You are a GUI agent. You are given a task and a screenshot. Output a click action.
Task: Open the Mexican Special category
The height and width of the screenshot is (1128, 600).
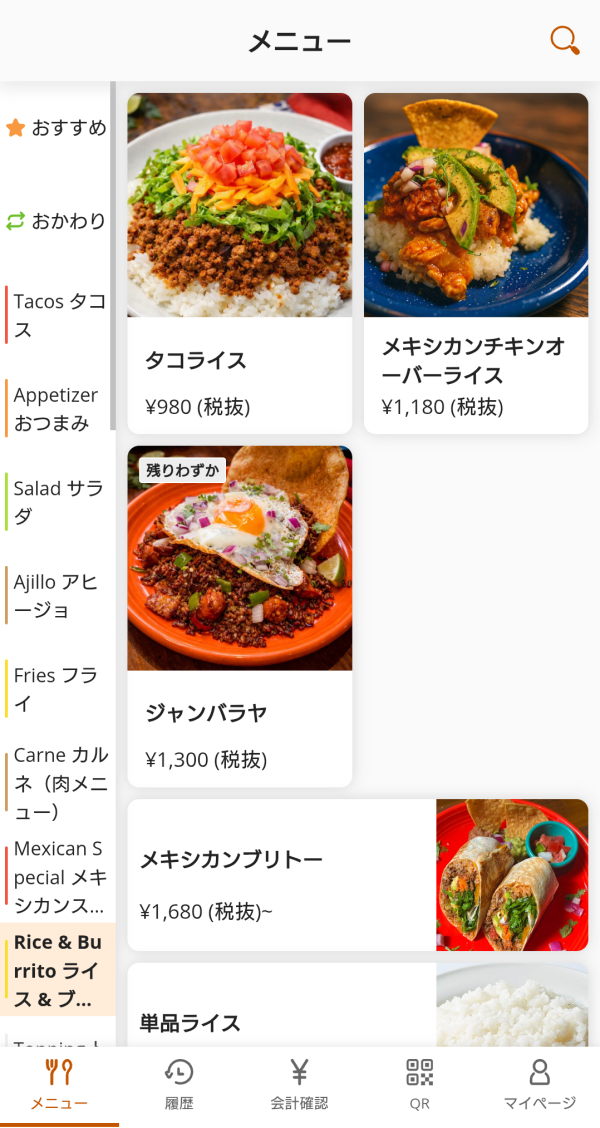(x=58, y=876)
